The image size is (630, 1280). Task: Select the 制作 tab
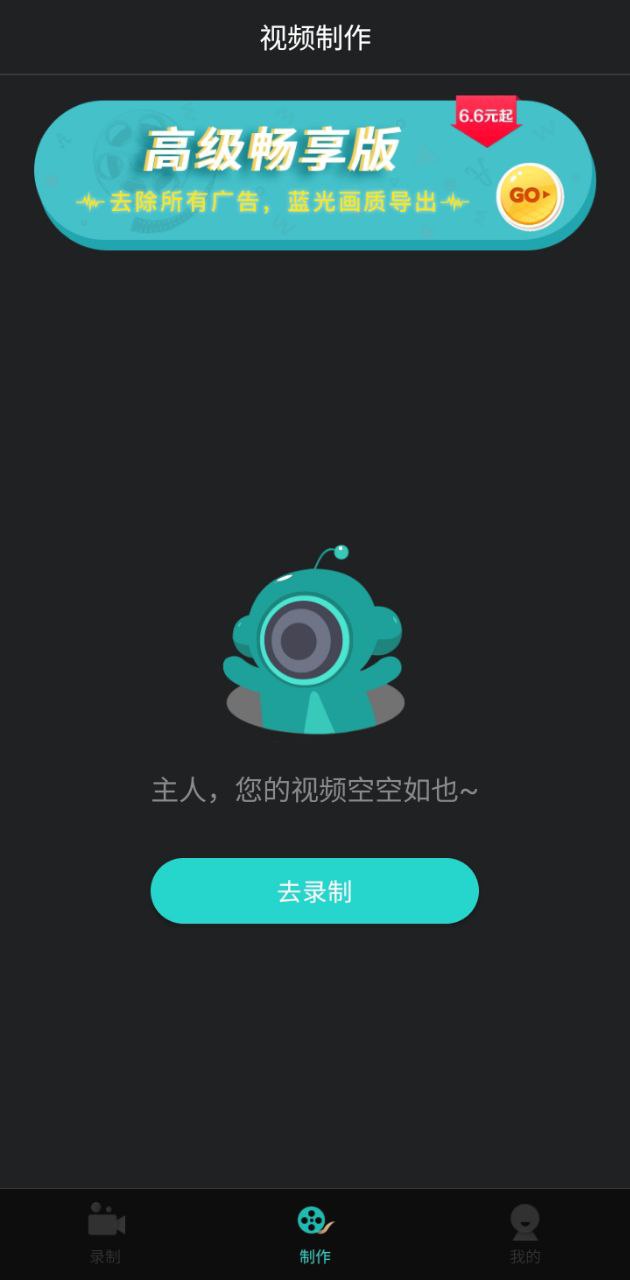(x=314, y=1234)
